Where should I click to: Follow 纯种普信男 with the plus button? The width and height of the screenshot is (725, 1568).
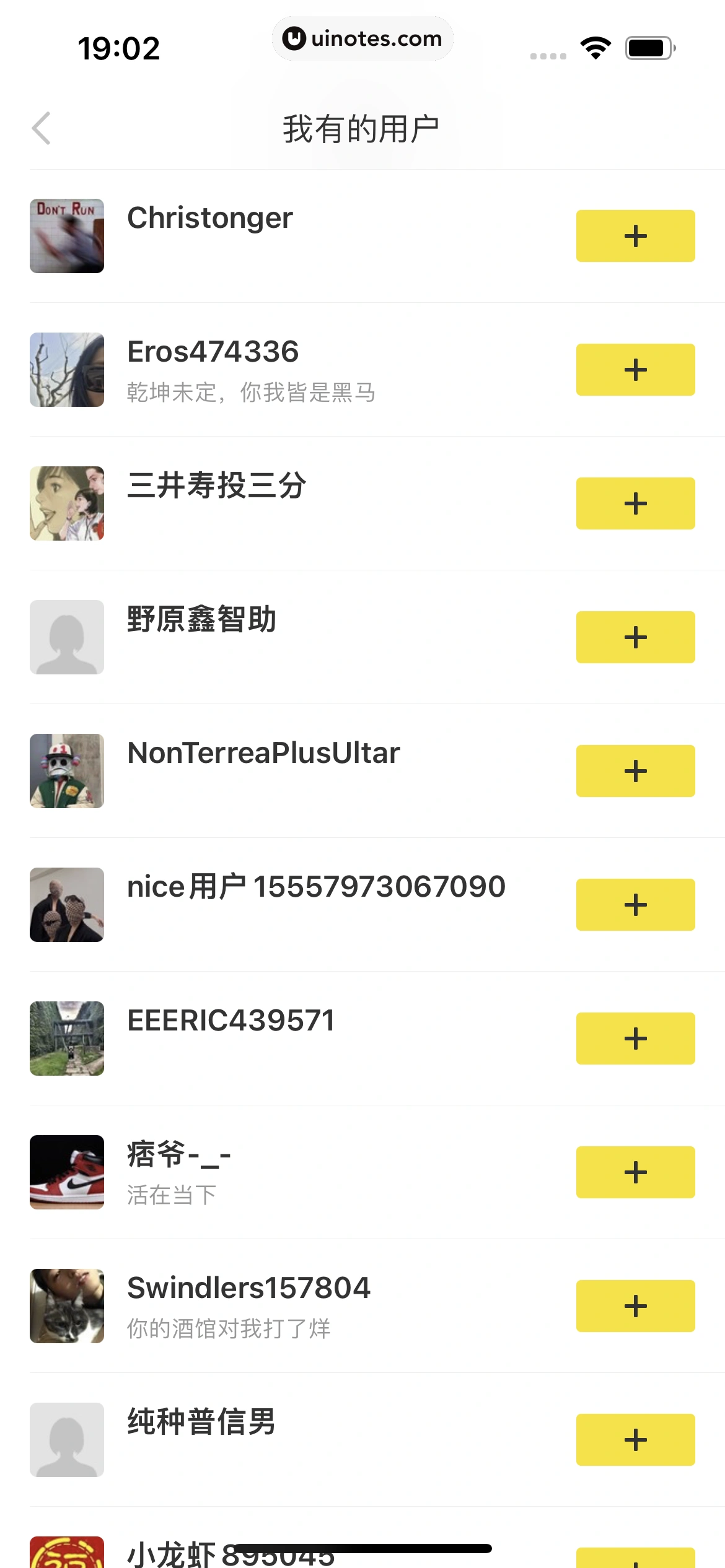tap(635, 1440)
